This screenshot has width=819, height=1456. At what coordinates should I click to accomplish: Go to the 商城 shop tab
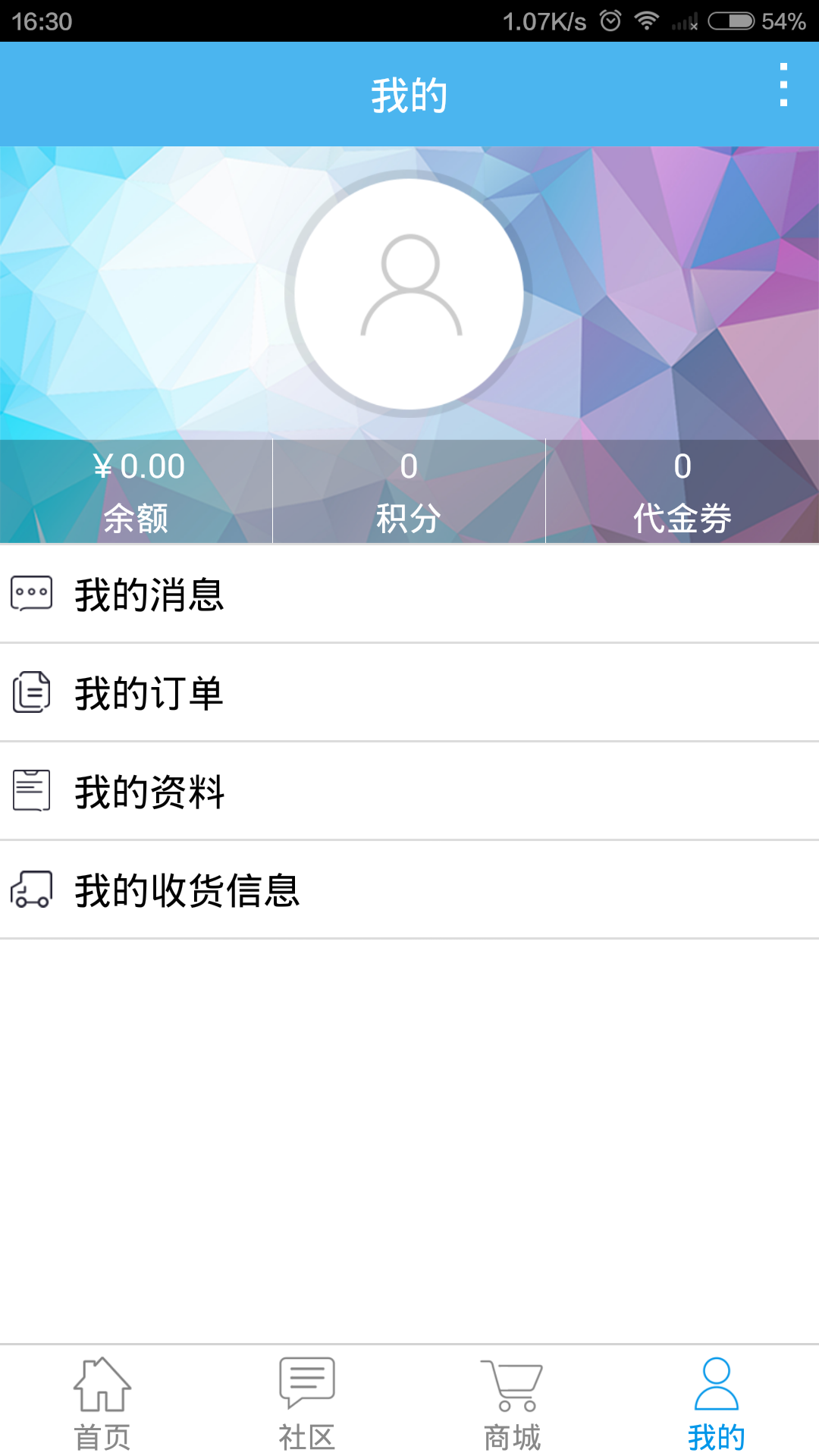[512, 1403]
